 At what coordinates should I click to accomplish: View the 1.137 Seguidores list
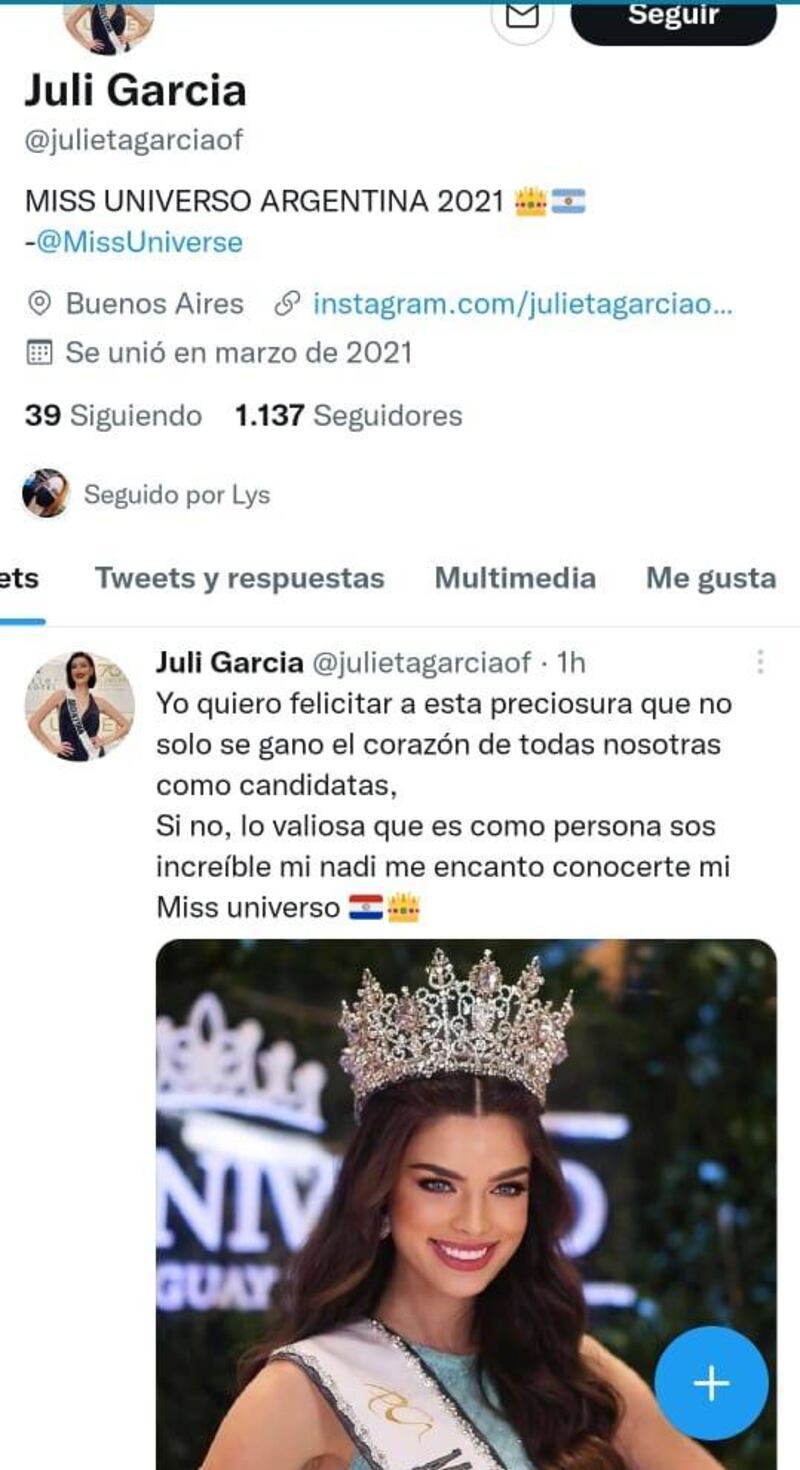[x=348, y=415]
